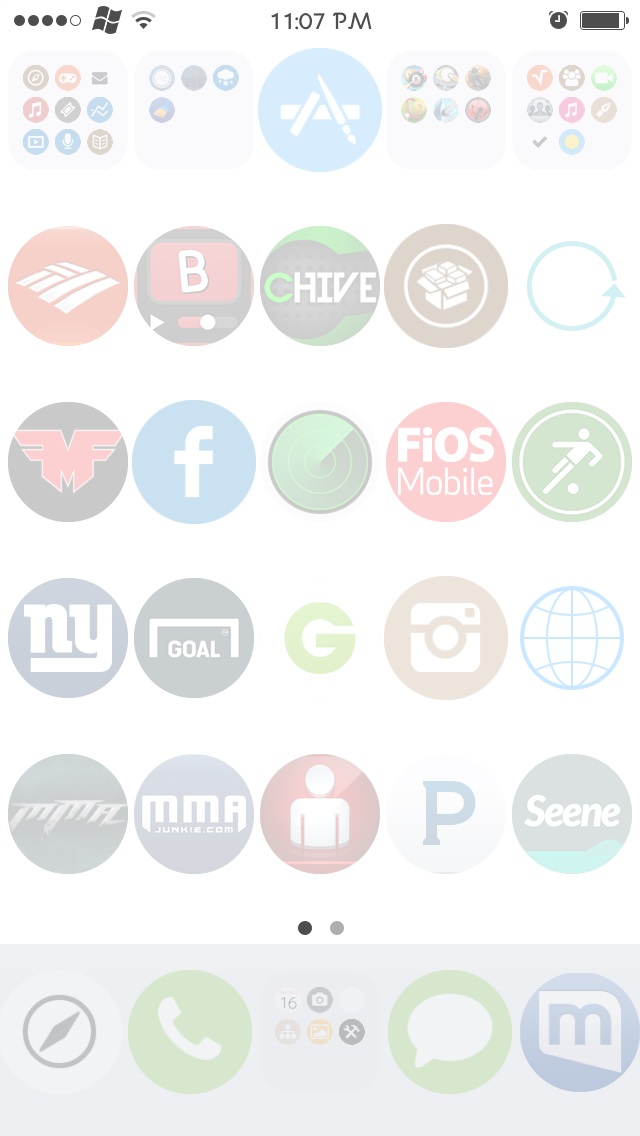Open the Pandora app

446,814
